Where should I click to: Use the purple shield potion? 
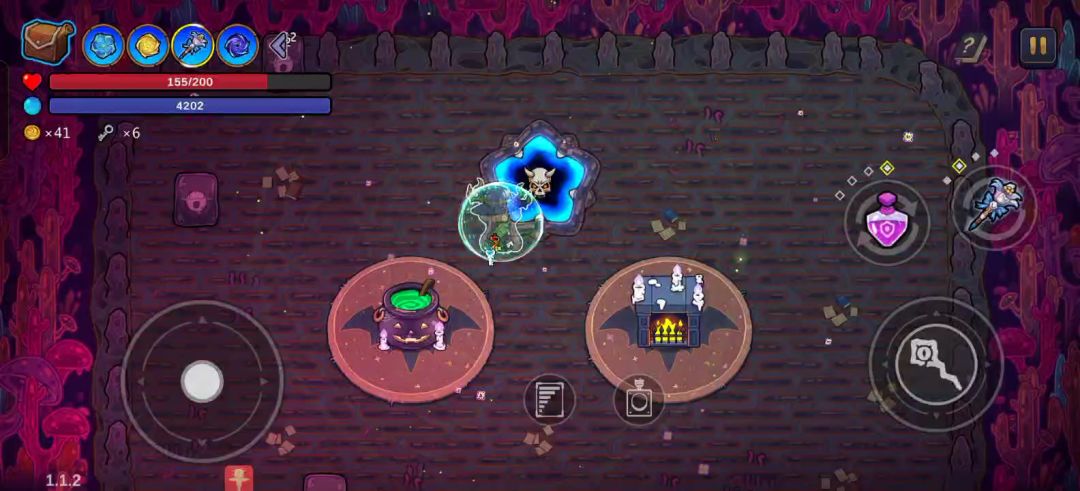click(886, 222)
